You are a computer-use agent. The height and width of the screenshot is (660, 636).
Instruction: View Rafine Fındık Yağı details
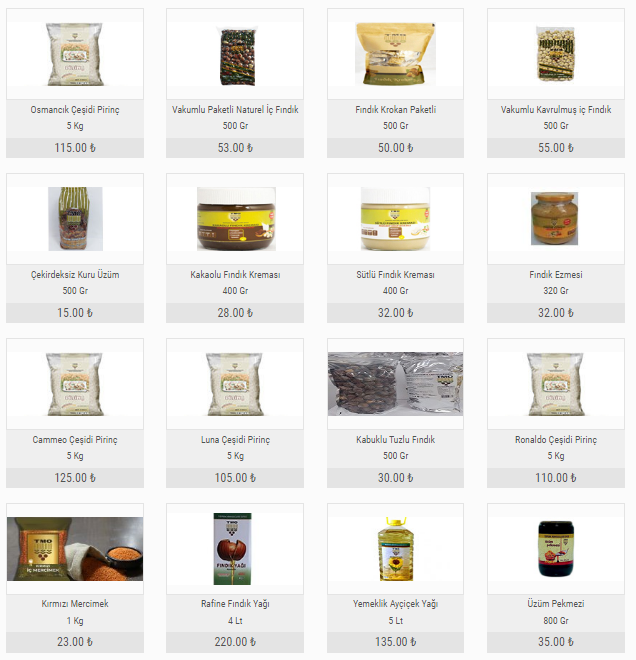235,548
